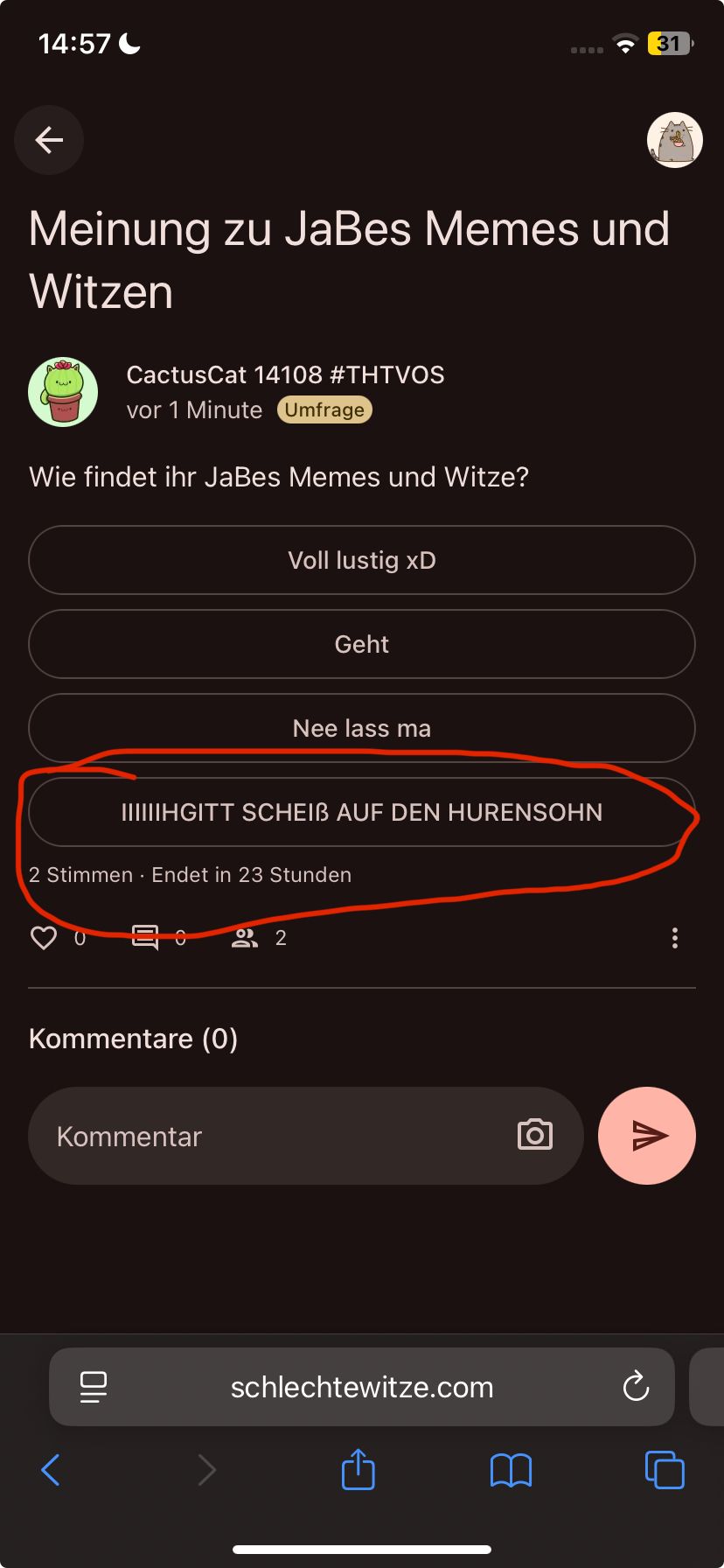The height and width of the screenshot is (1568, 724).
Task: View the participants icon showing 2
Action: tap(245, 938)
